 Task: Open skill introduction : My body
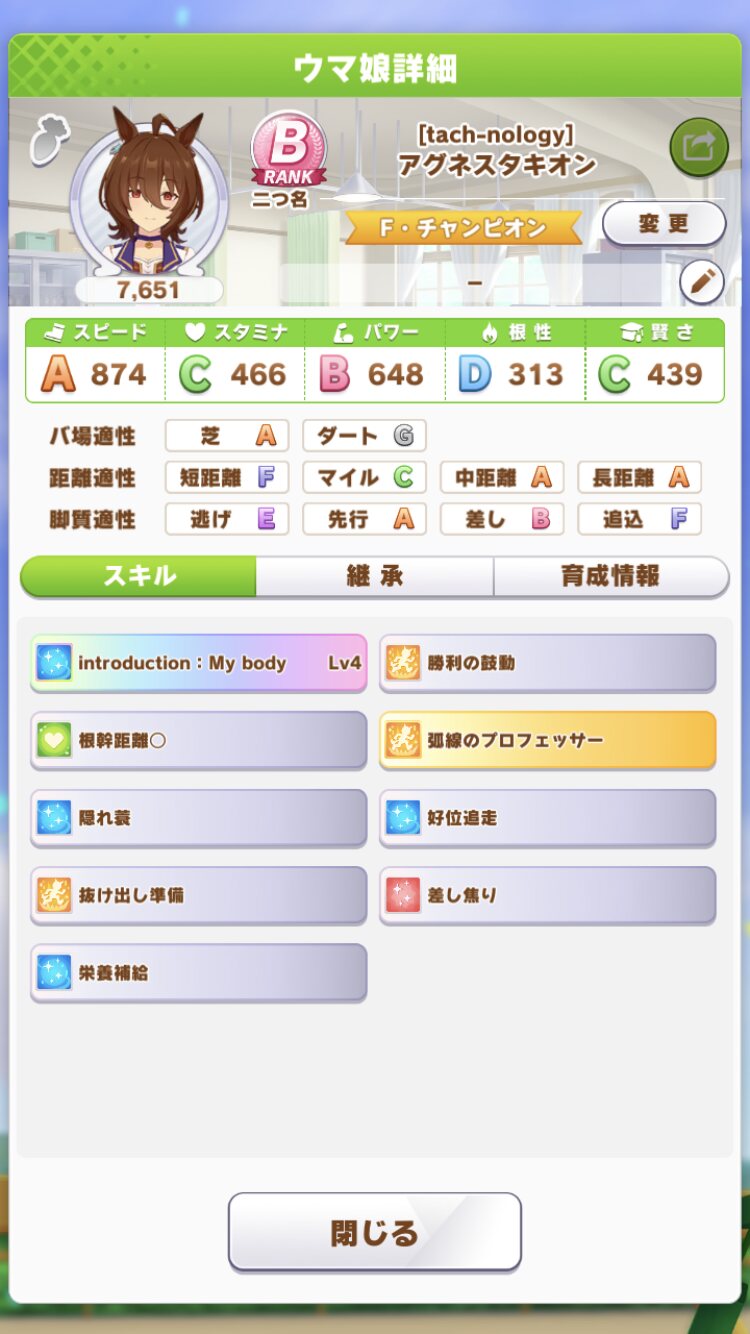[199, 663]
